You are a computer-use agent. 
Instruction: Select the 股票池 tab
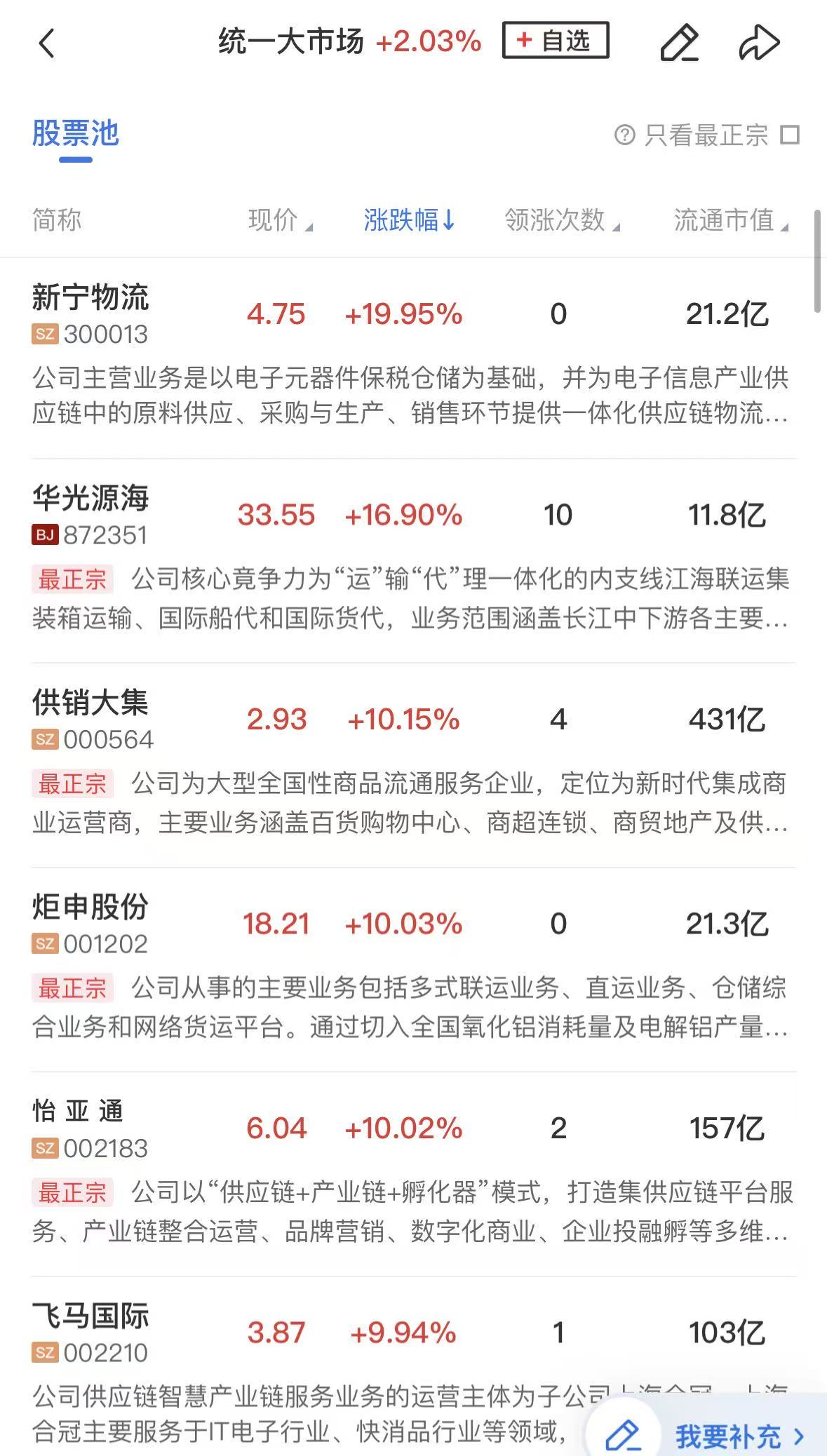pos(76,134)
